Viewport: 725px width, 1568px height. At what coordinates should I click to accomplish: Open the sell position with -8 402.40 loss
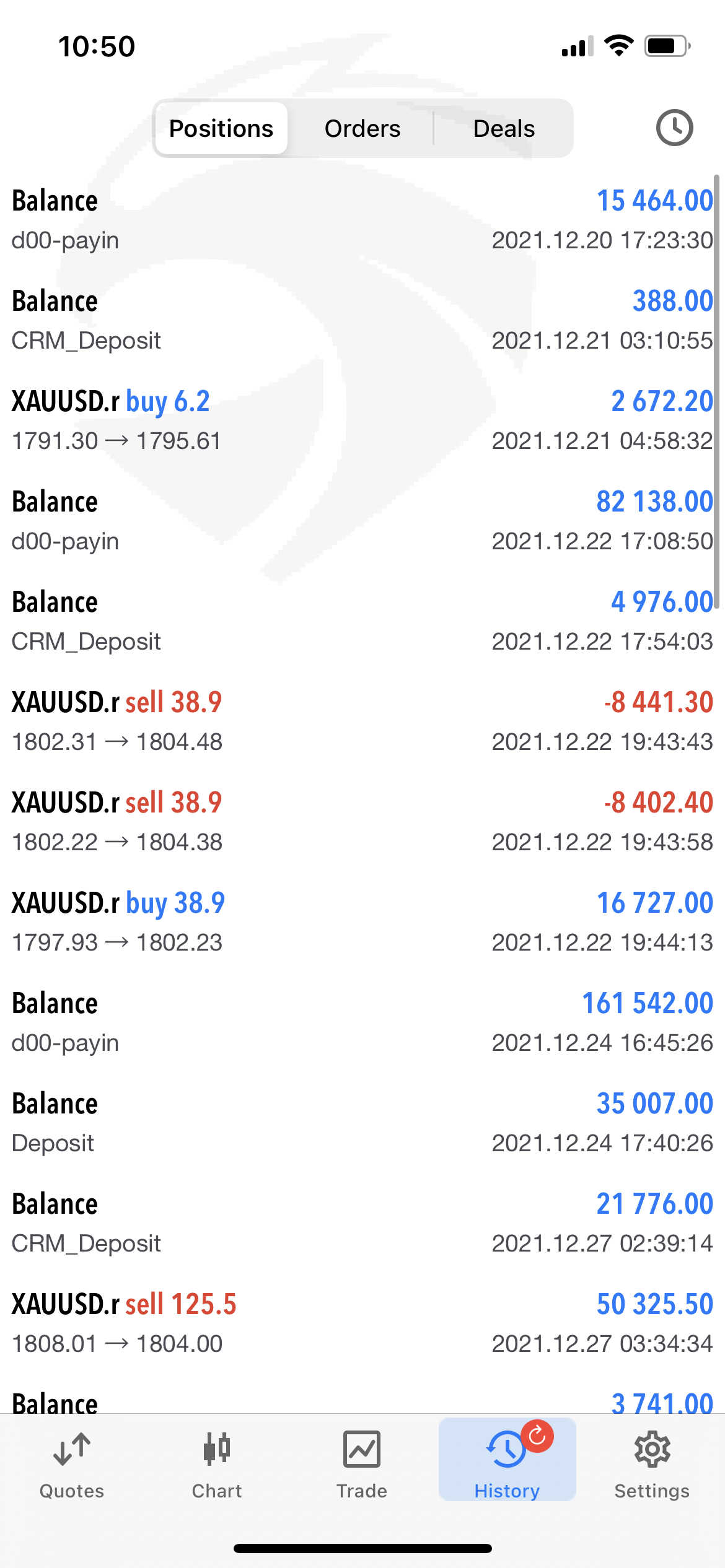[x=362, y=822]
